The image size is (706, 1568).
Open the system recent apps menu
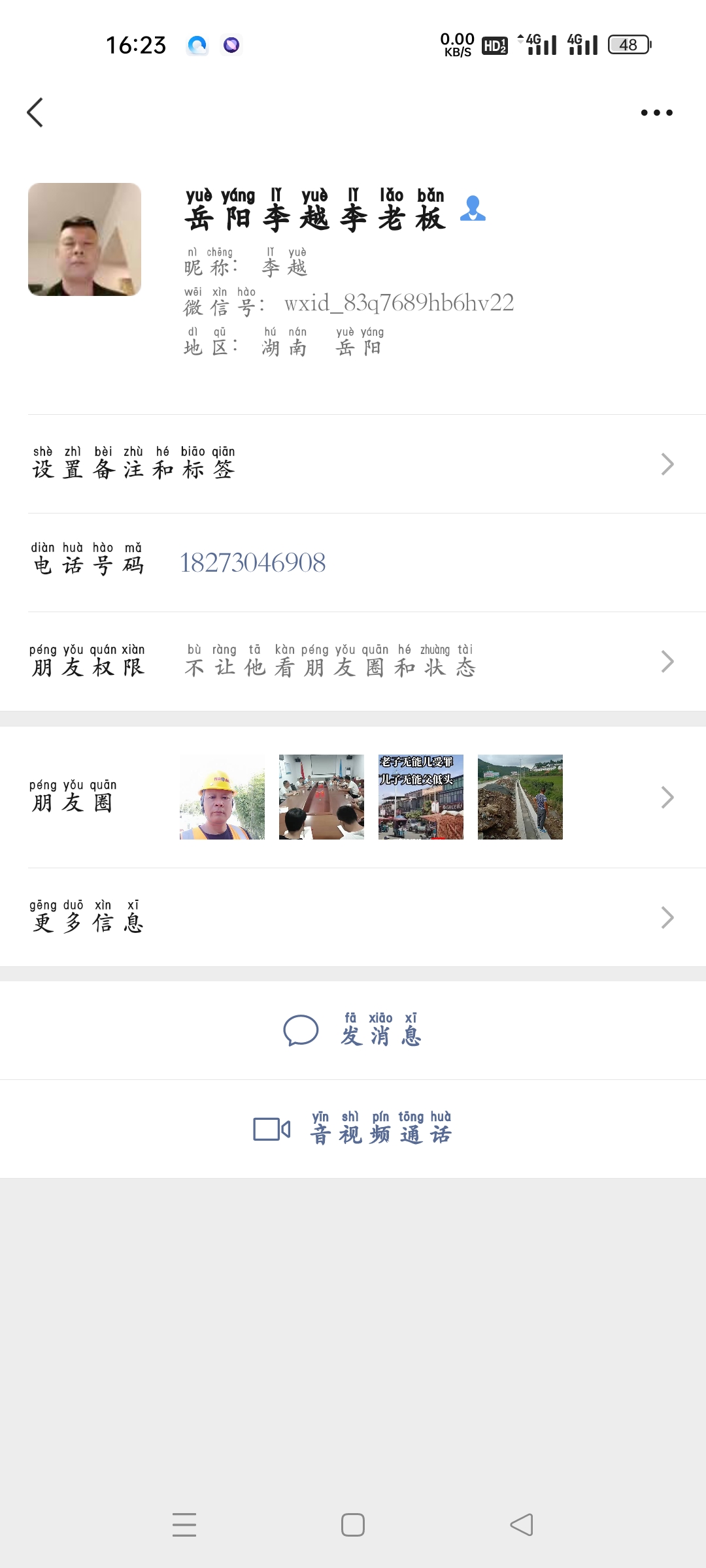click(x=184, y=1525)
